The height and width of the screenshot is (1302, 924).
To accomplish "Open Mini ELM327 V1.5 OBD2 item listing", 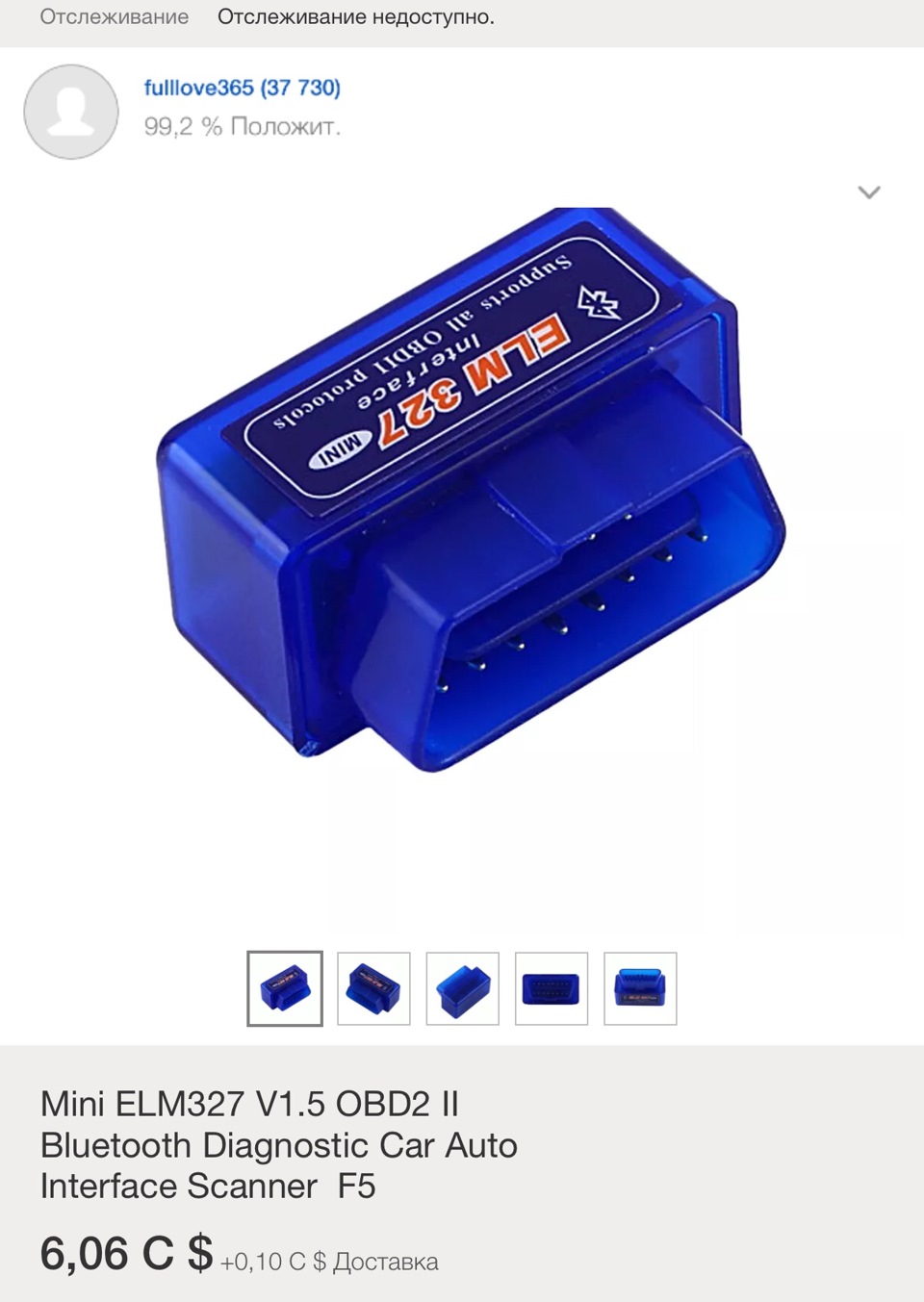I will point(279,1144).
